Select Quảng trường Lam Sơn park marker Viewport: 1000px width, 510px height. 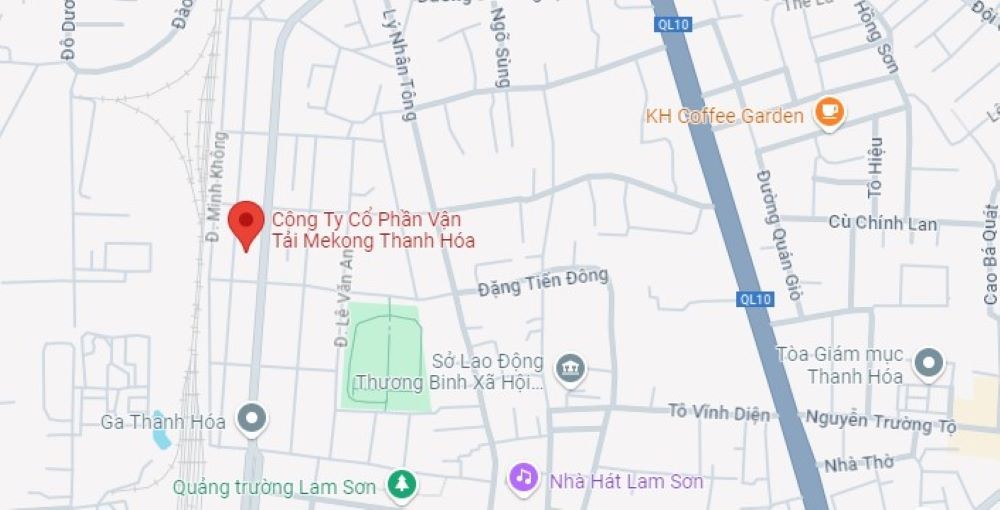[x=402, y=485]
